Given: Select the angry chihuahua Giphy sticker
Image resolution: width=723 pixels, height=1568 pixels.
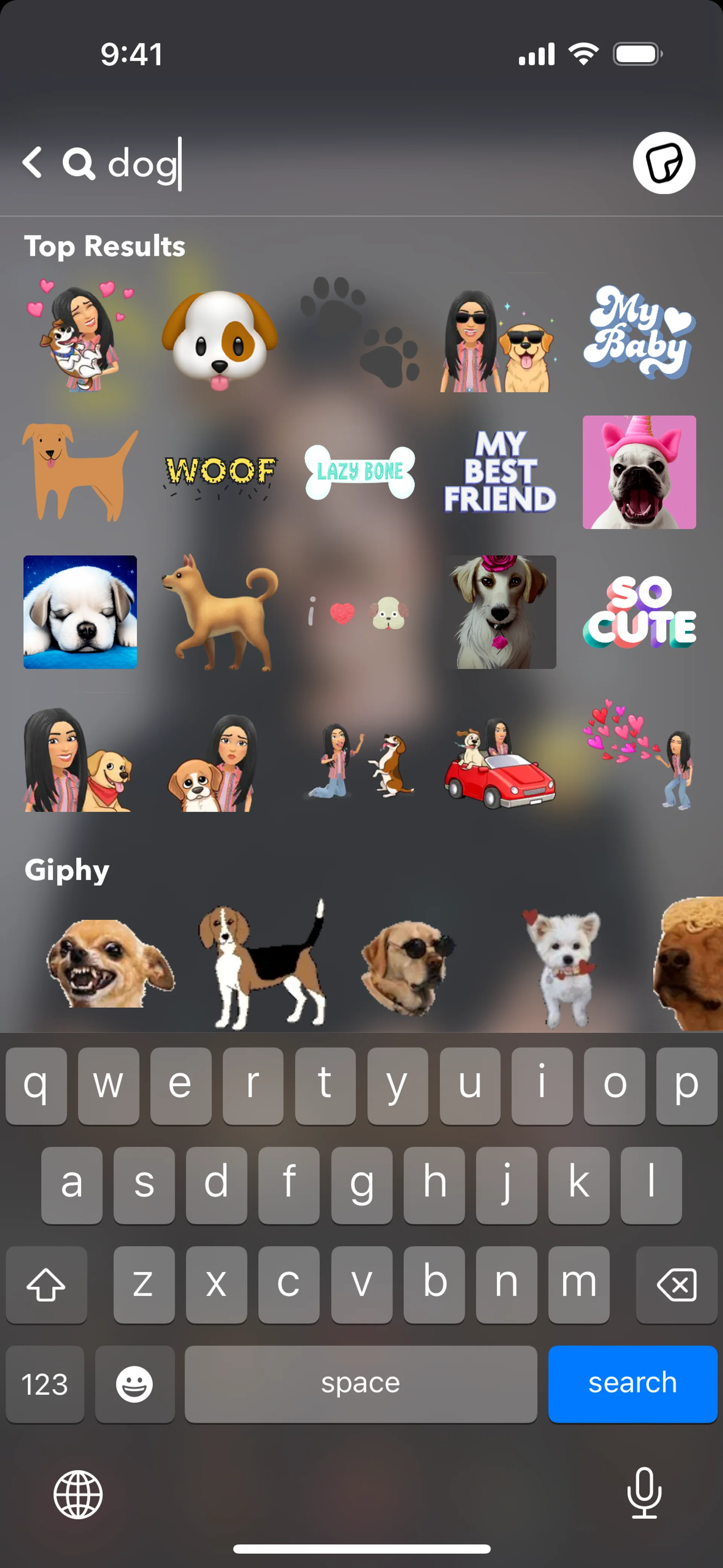Looking at the screenshot, I should point(110,963).
